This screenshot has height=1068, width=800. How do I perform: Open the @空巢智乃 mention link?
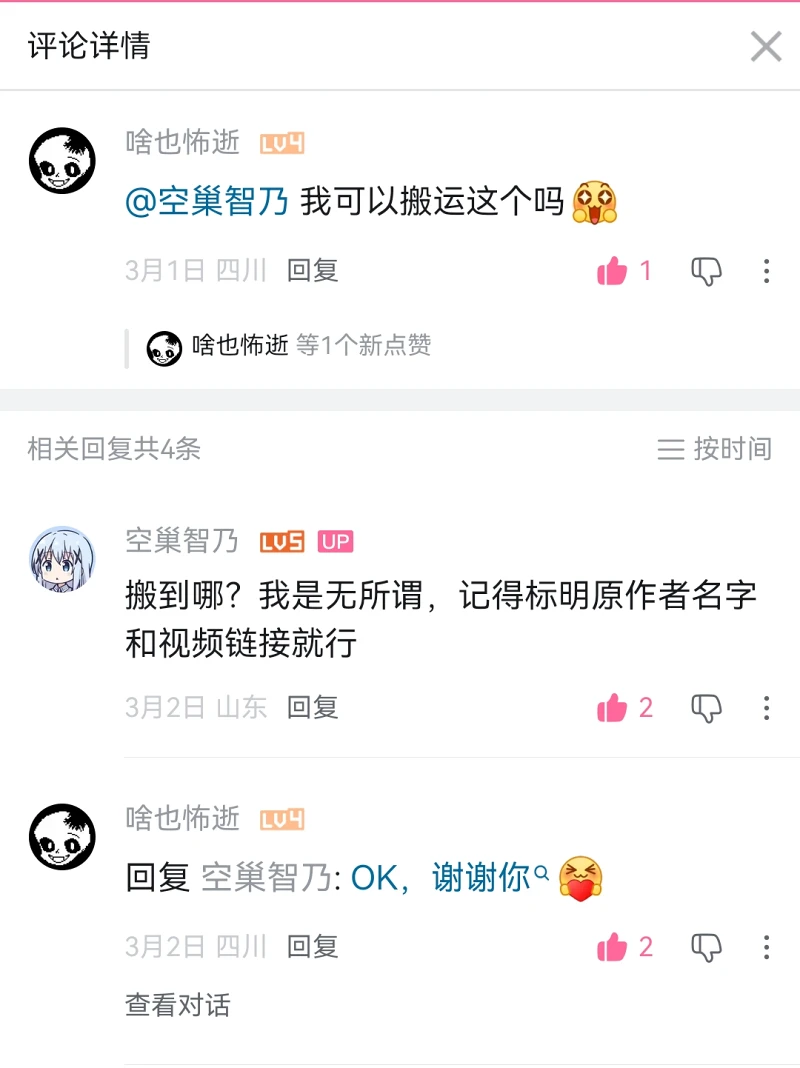tap(207, 202)
